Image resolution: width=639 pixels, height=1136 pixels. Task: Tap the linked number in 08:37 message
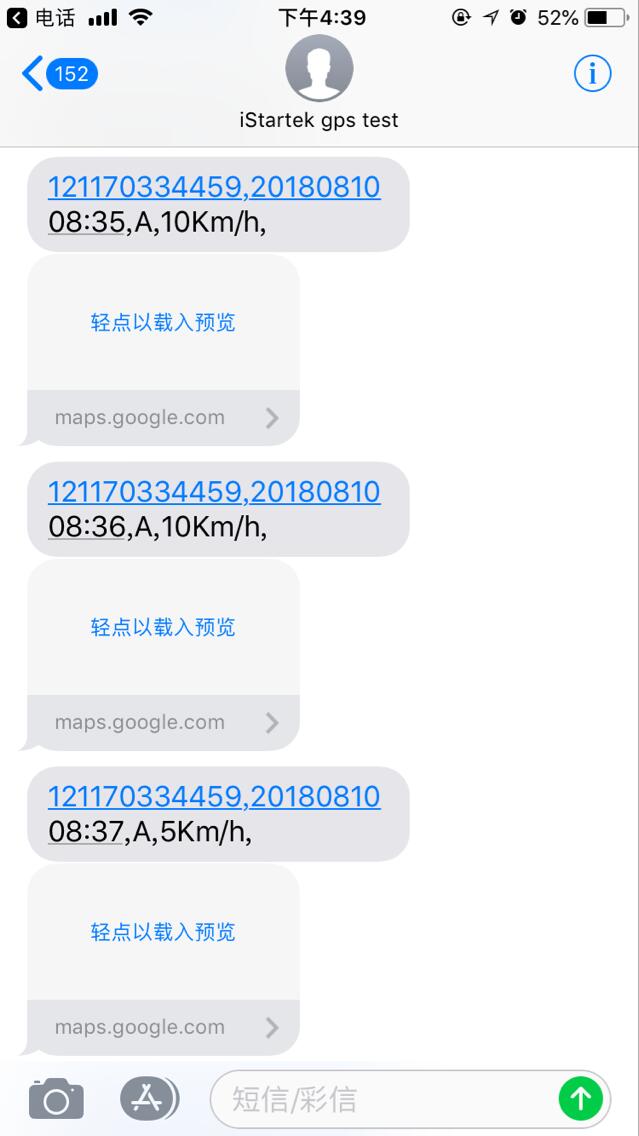point(214,797)
